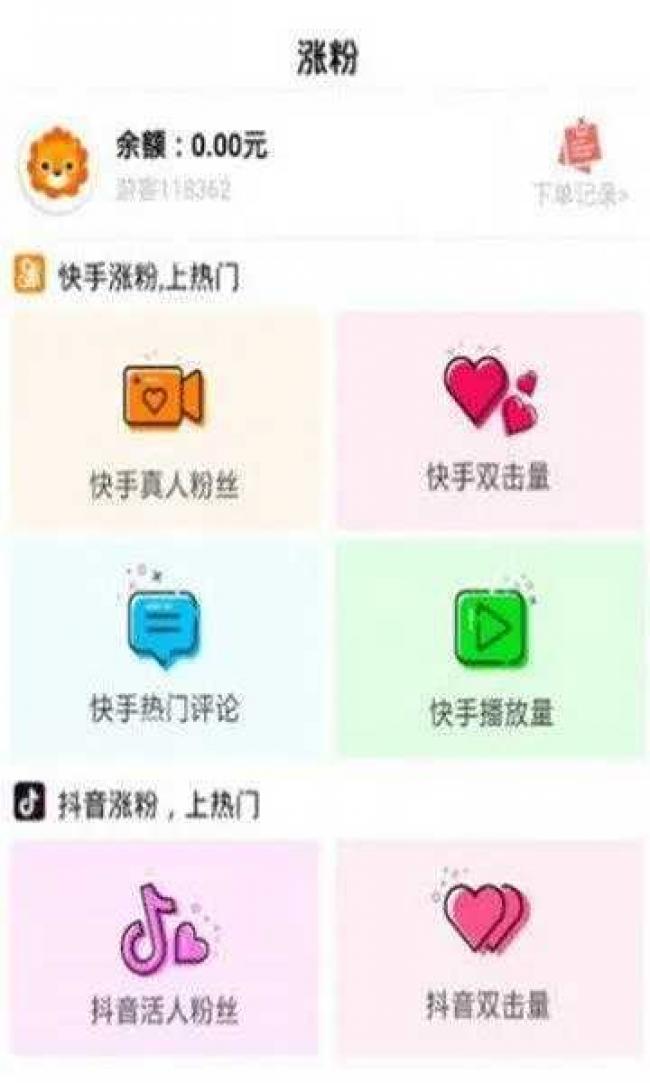This screenshot has width=650, height=1083.
Task: Tap the lion profile avatar
Action: point(58,163)
